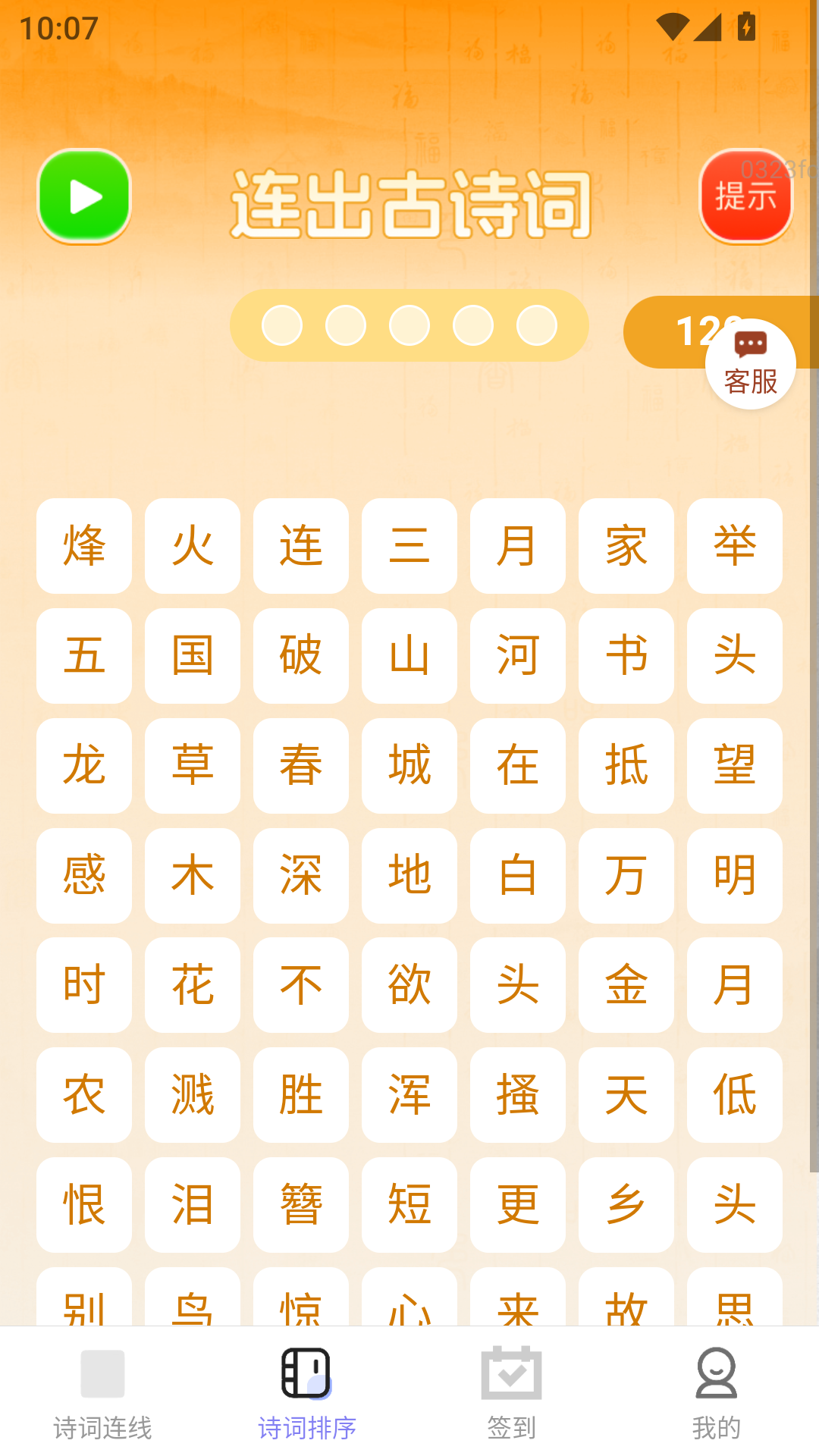Choose the 木 character tile
The height and width of the screenshot is (1456, 819).
(193, 876)
